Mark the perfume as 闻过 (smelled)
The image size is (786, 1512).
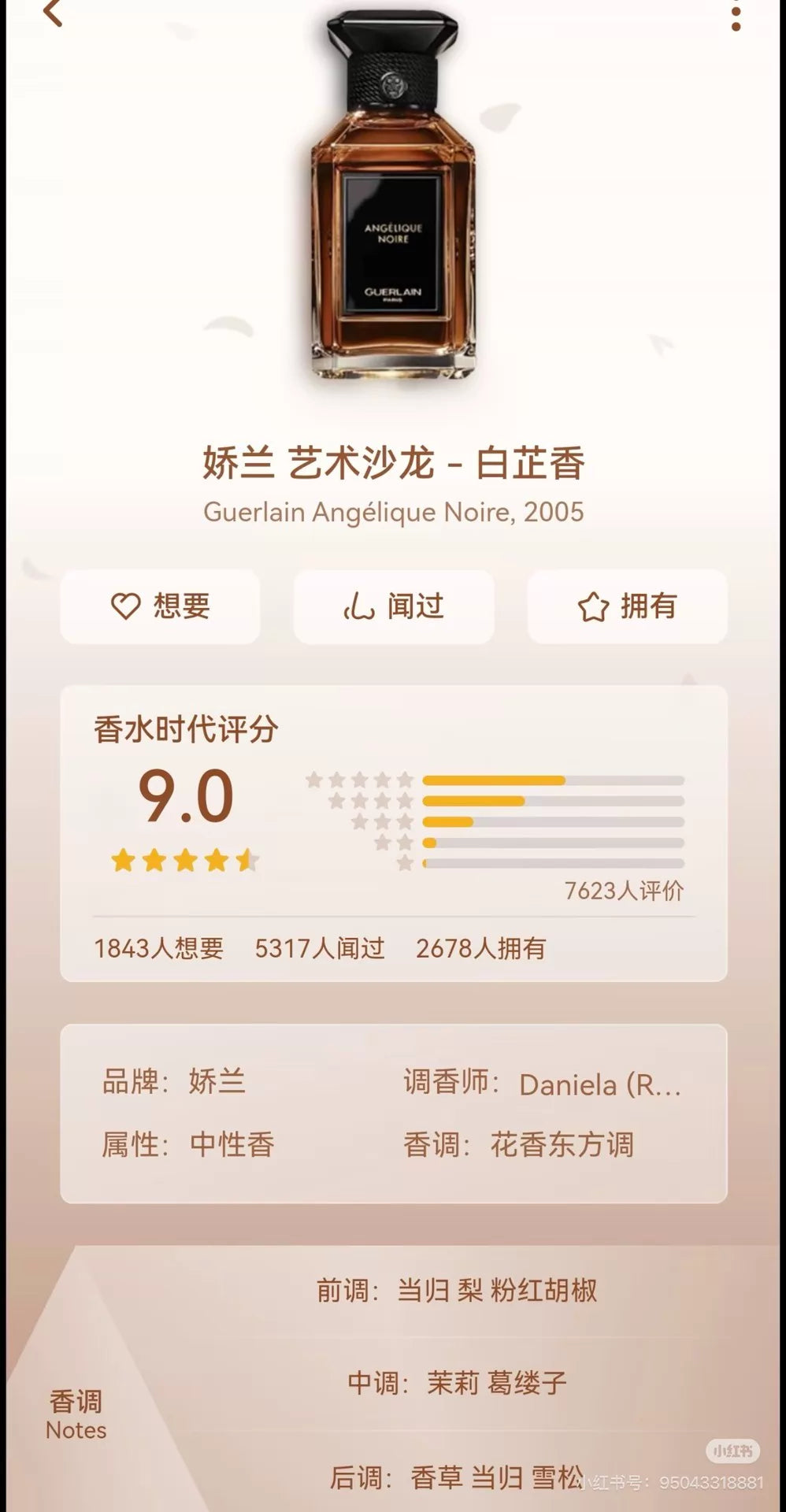(x=394, y=606)
